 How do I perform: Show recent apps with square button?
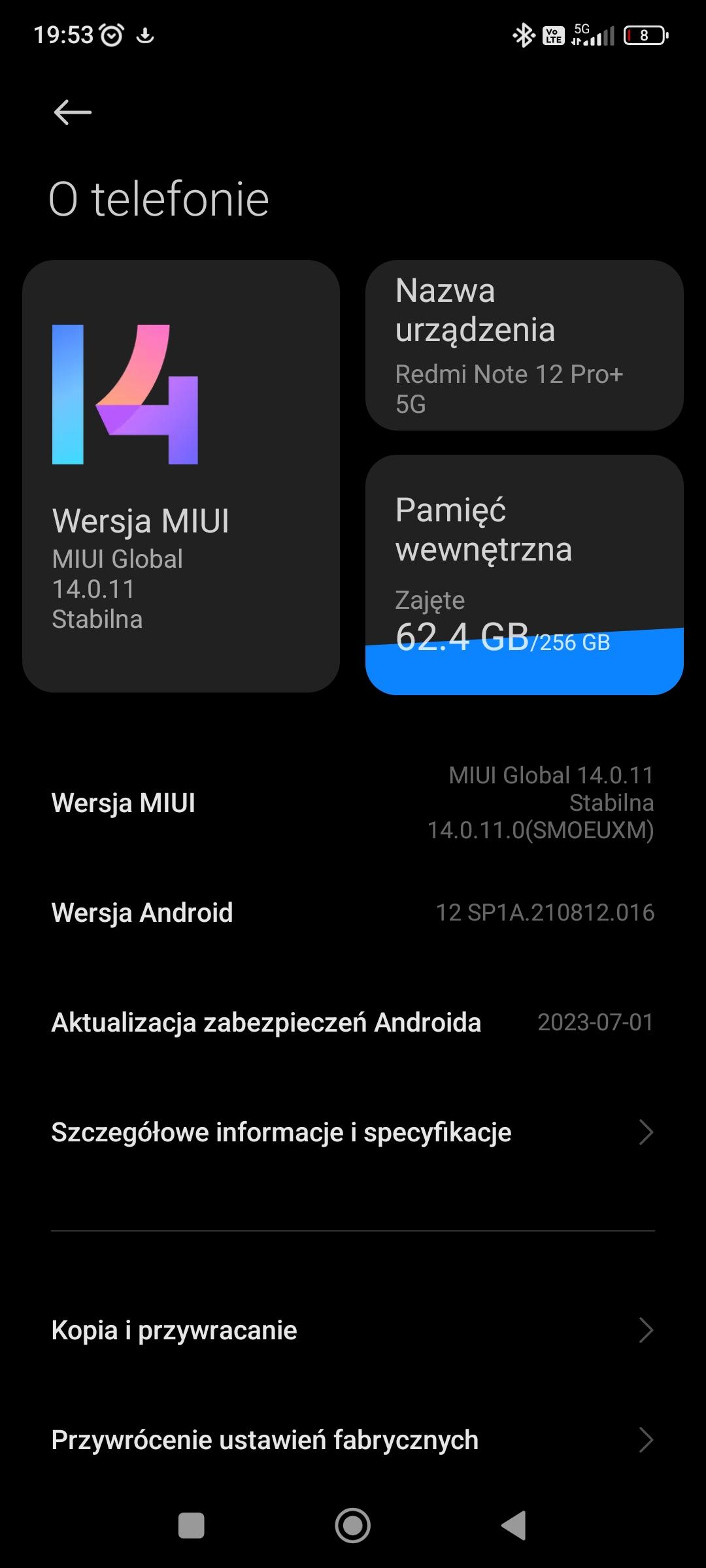click(192, 1526)
